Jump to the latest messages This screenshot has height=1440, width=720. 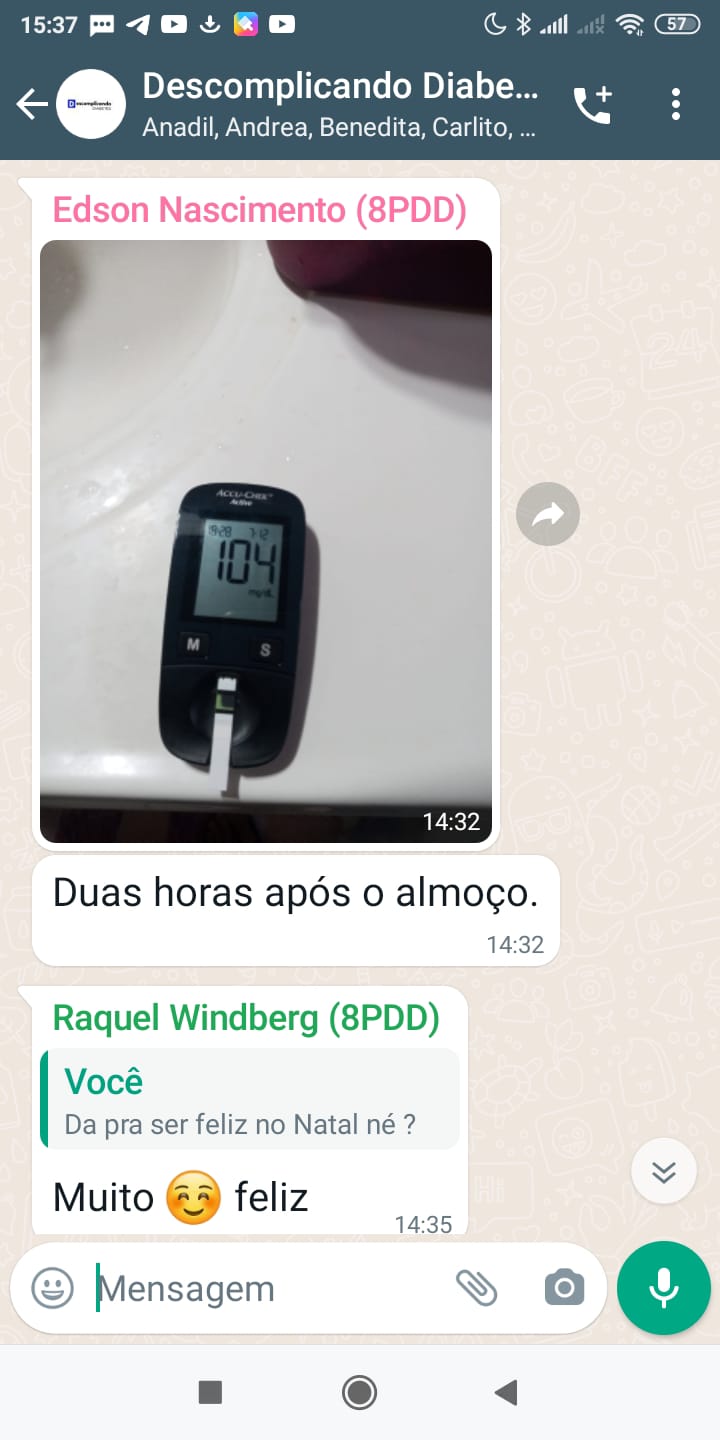click(x=664, y=1171)
